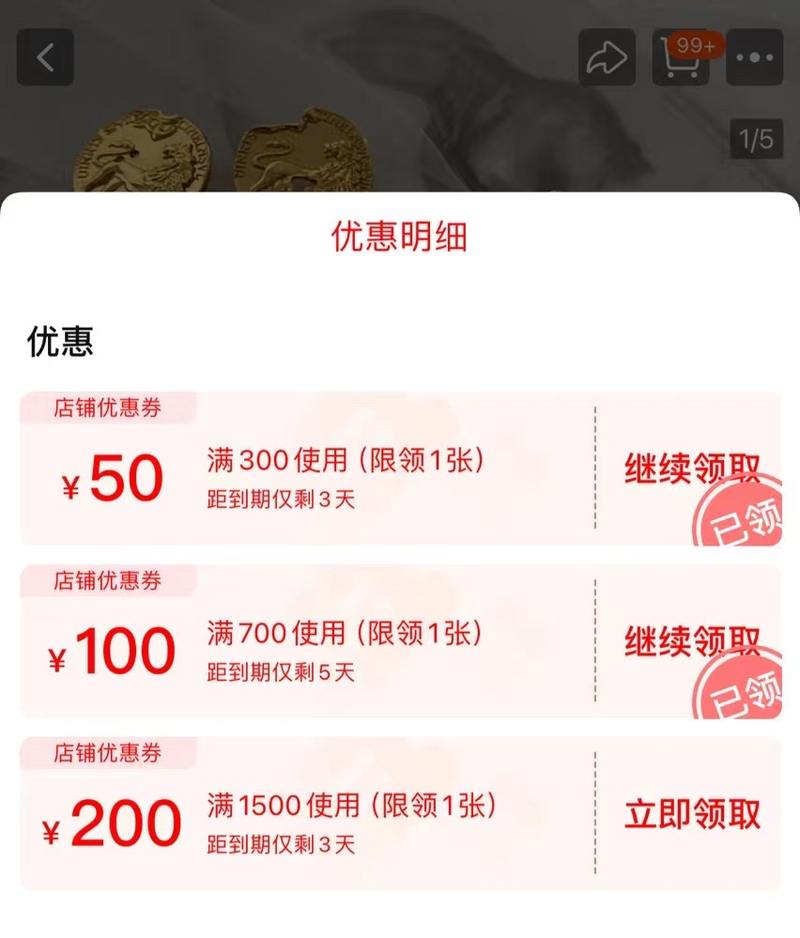The height and width of the screenshot is (938, 800).
Task: Open the three-dot overflow menu
Action: tap(754, 57)
